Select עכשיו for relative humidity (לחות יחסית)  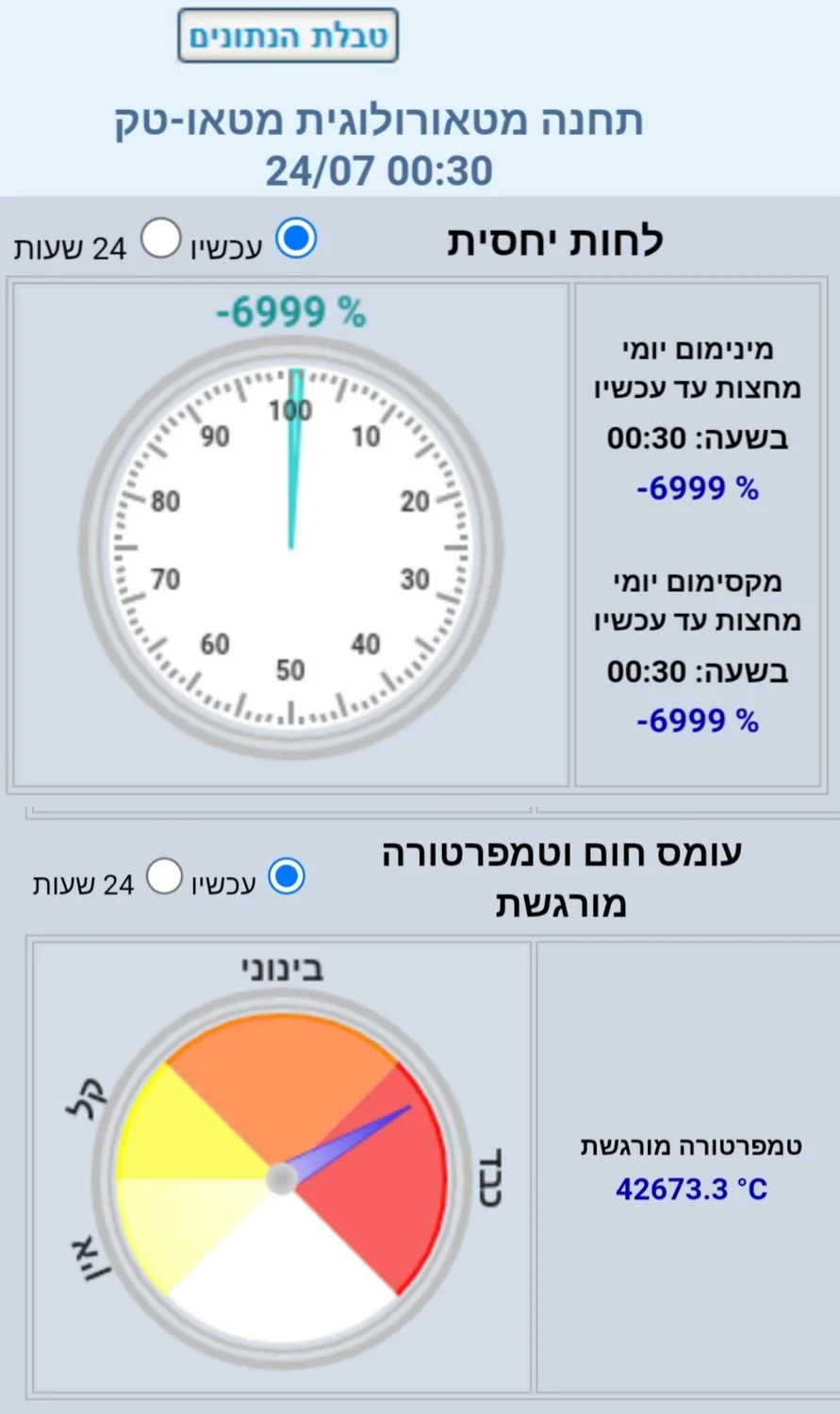[x=296, y=238]
